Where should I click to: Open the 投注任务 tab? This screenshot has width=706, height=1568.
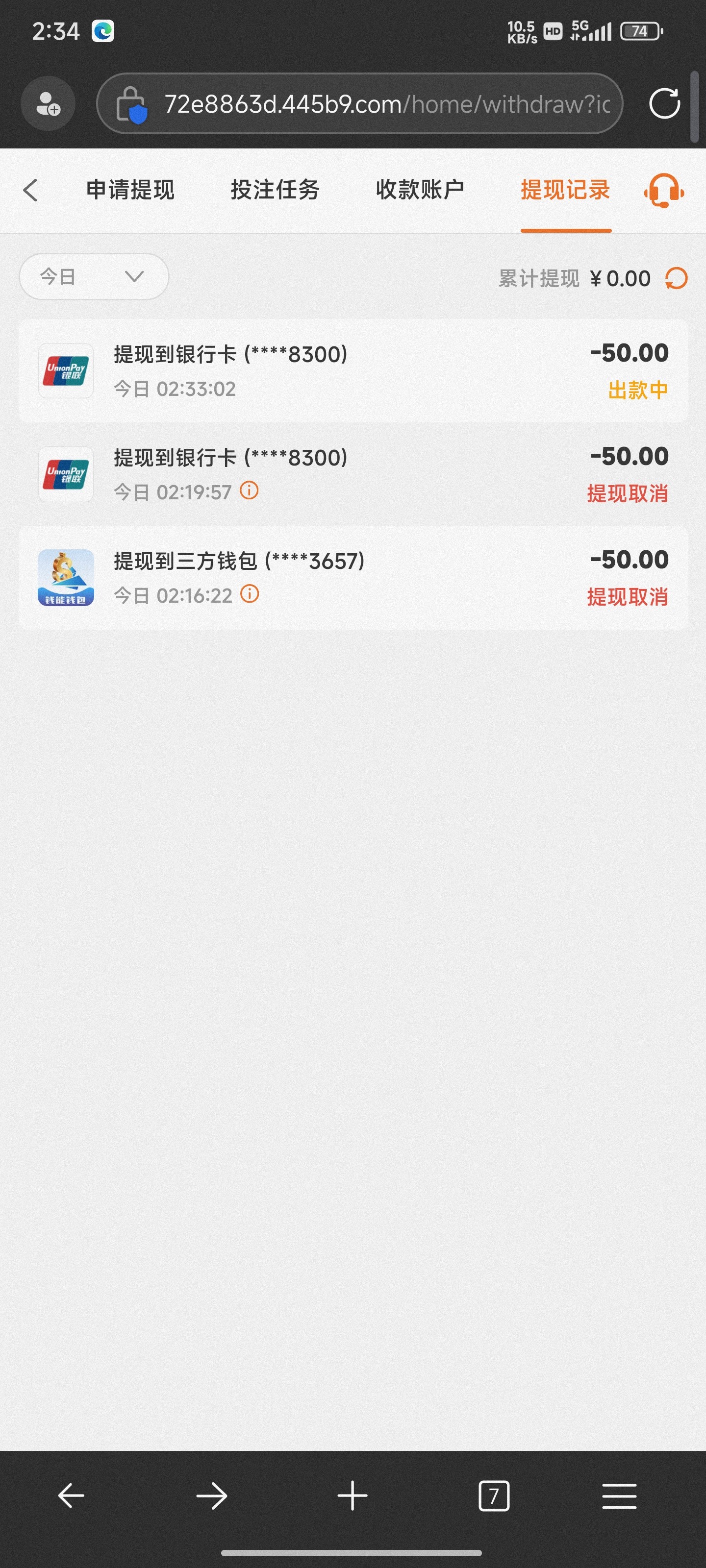pos(275,190)
